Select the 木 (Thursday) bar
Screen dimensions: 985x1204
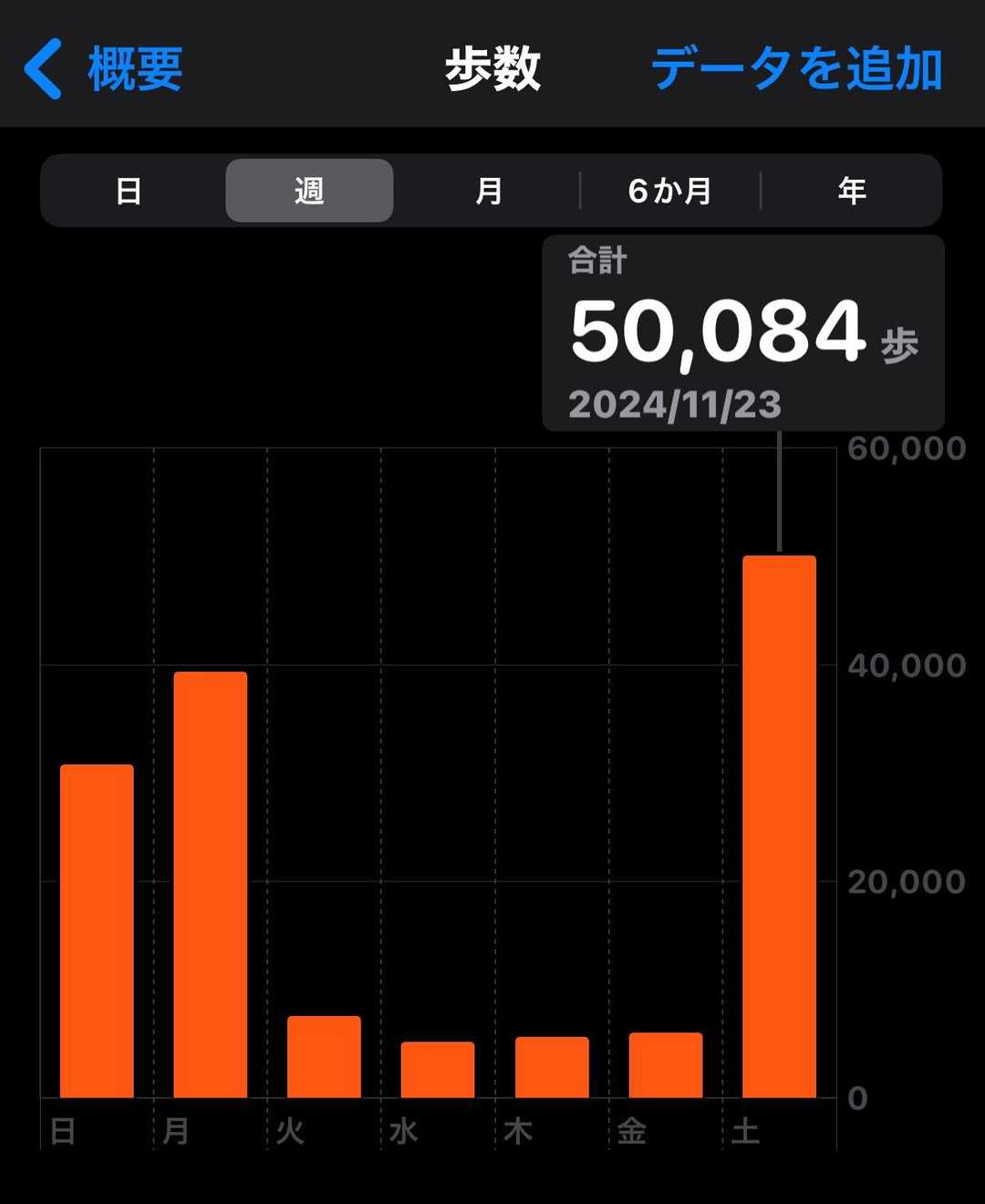tap(552, 1066)
